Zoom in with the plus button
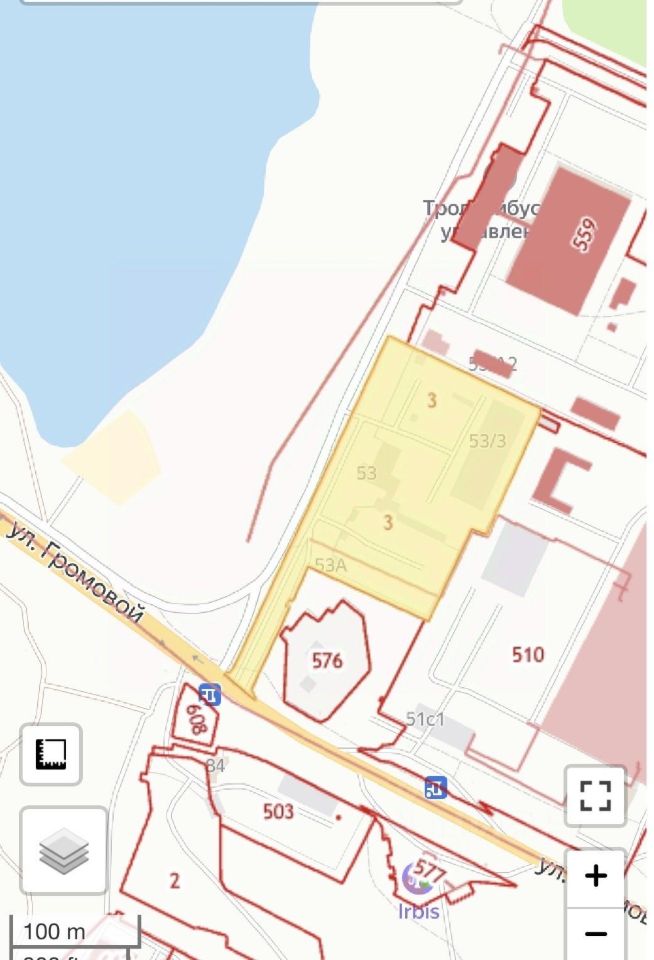Image resolution: width=654 pixels, height=960 pixels. click(x=596, y=877)
